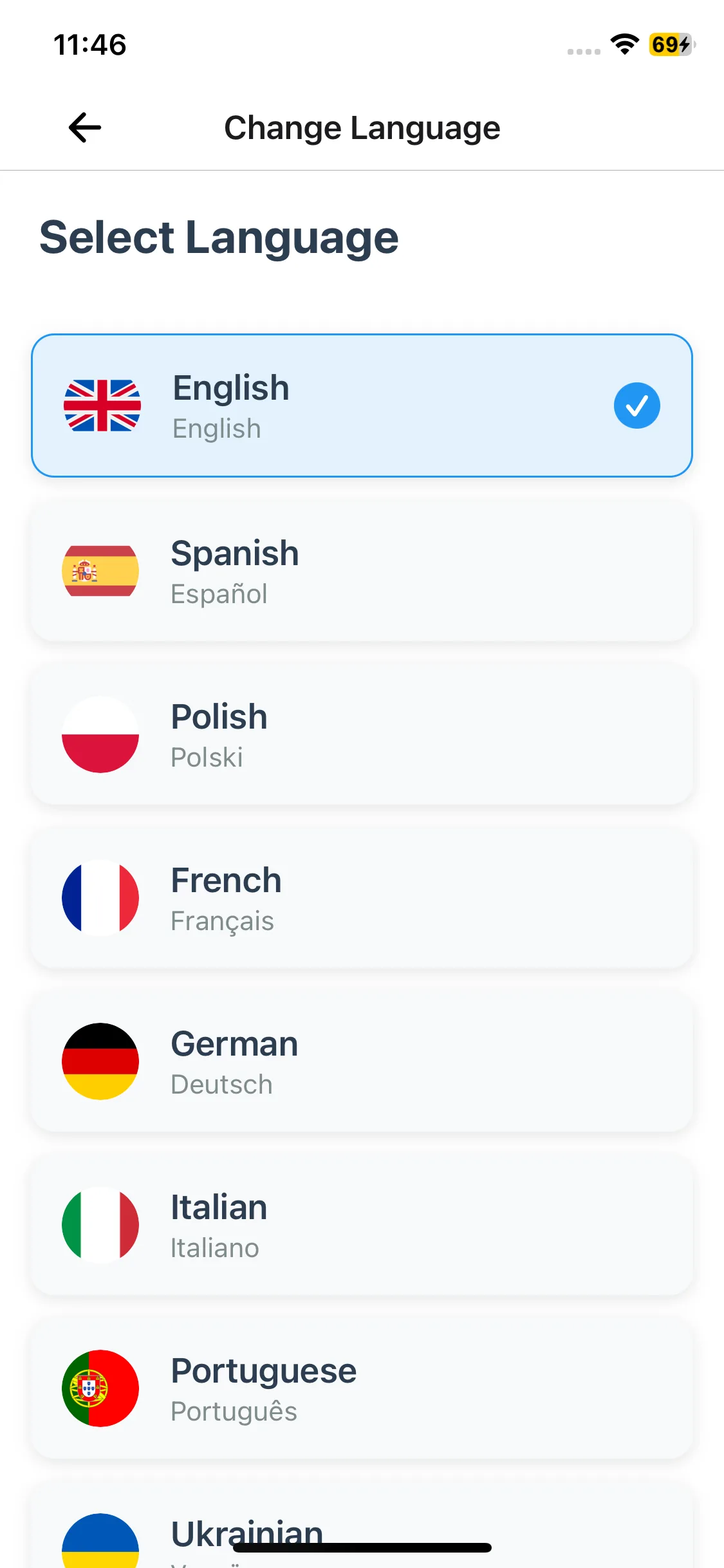This screenshot has height=1568, width=724.
Task: Choose the Portuguese language option
Action: [x=362, y=1388]
